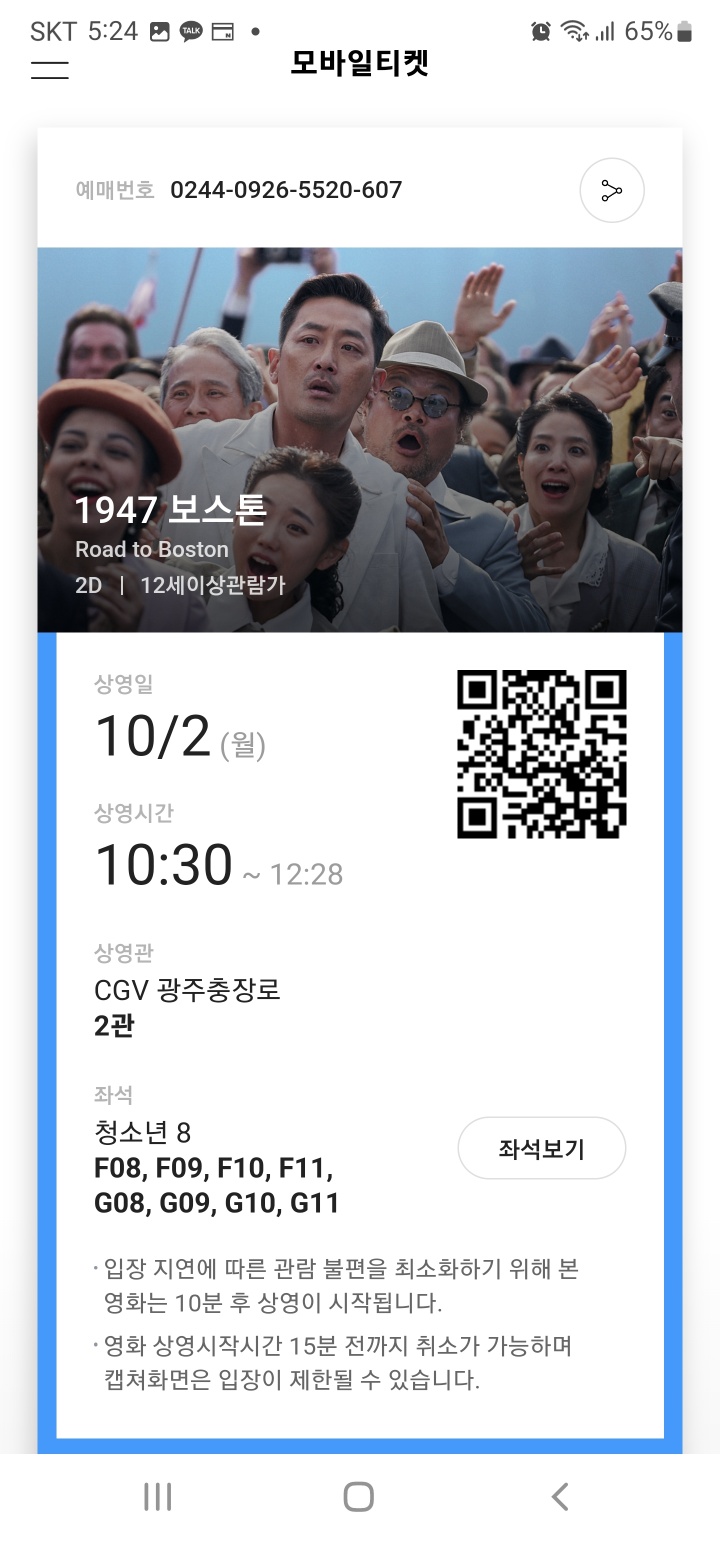Go back with the system back button

(560, 1497)
